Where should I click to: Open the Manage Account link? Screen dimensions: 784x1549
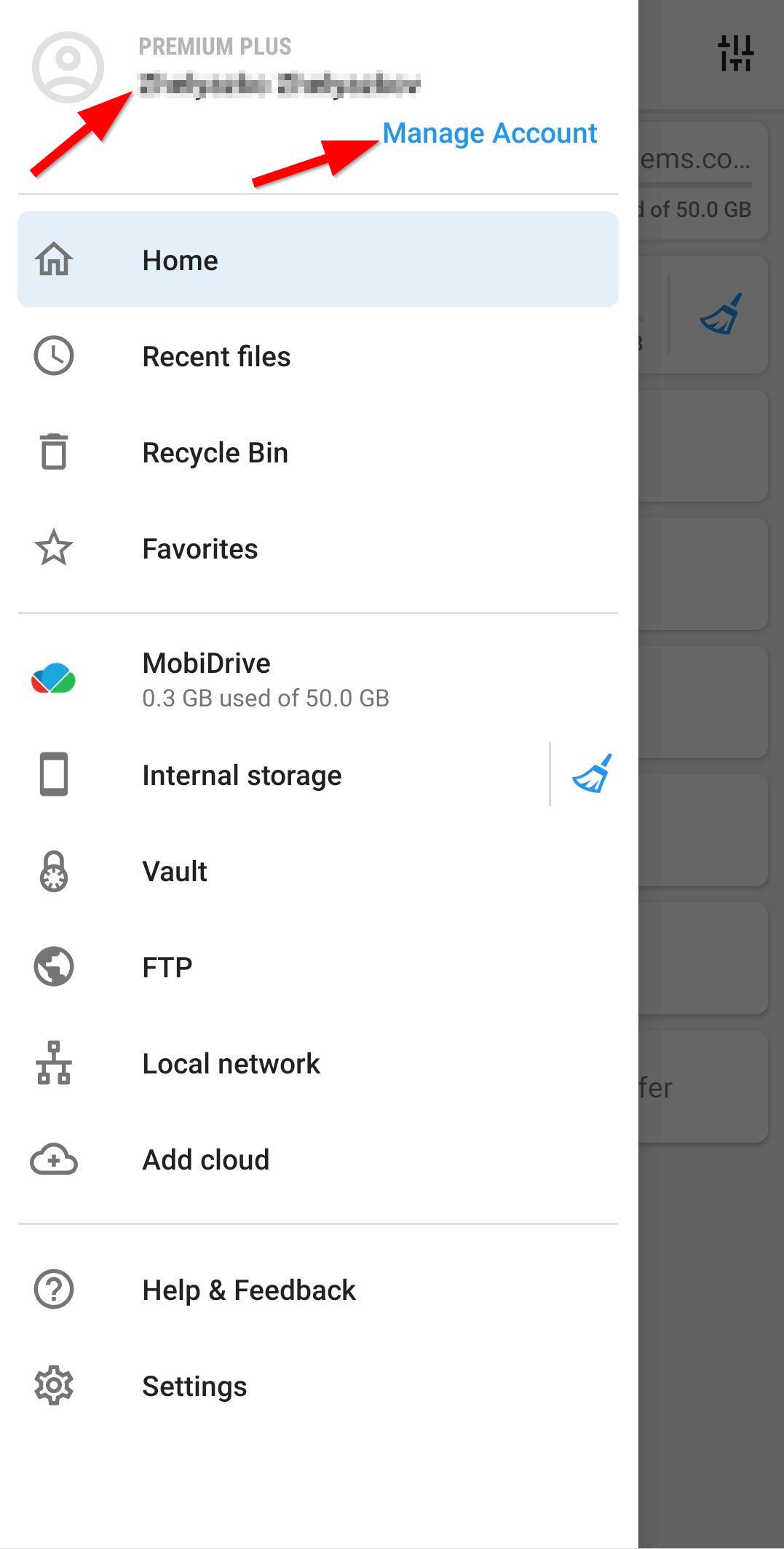pyautogui.click(x=489, y=133)
